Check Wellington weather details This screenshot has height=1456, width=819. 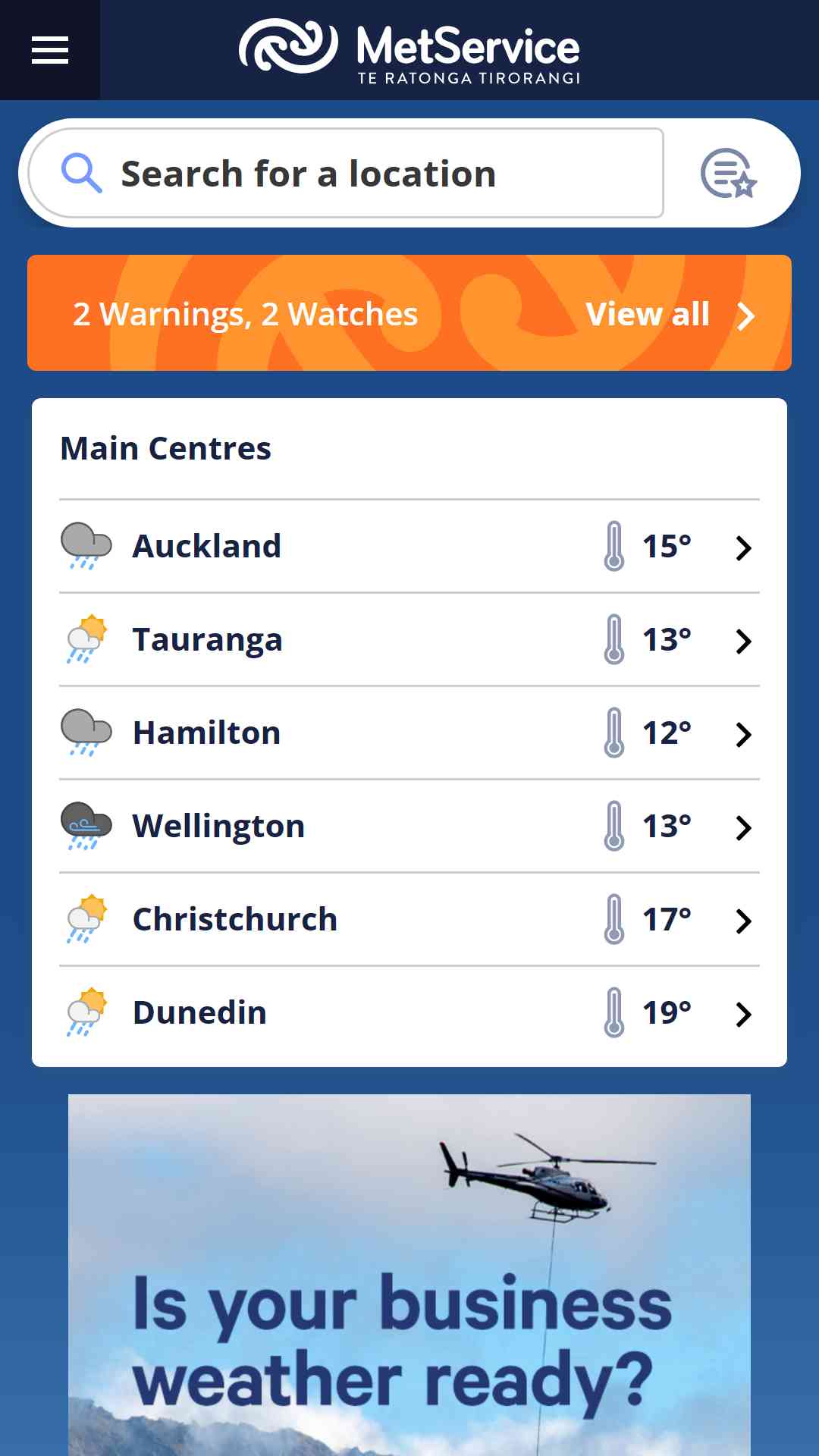click(409, 826)
